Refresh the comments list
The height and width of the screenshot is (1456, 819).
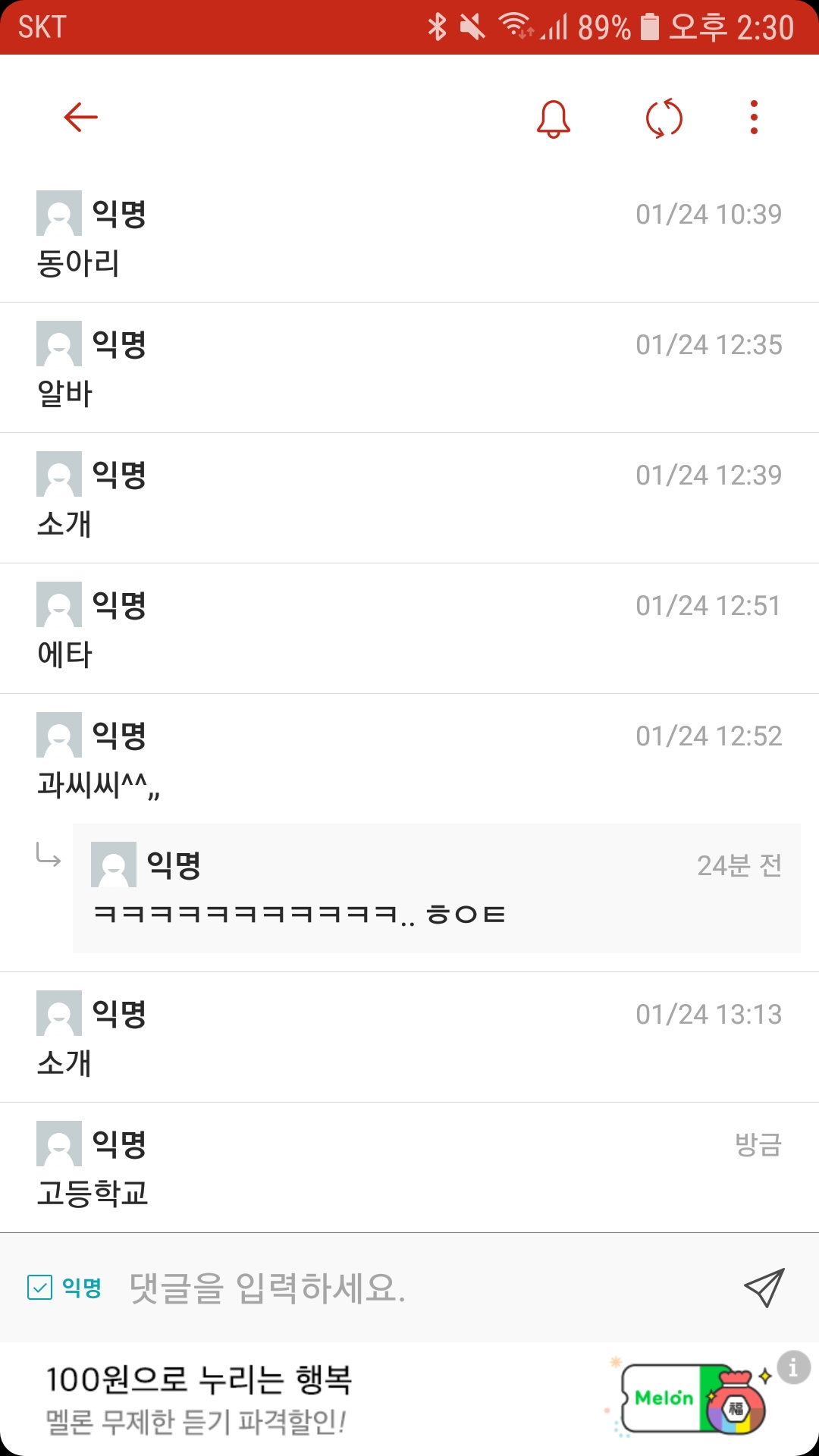(x=664, y=119)
